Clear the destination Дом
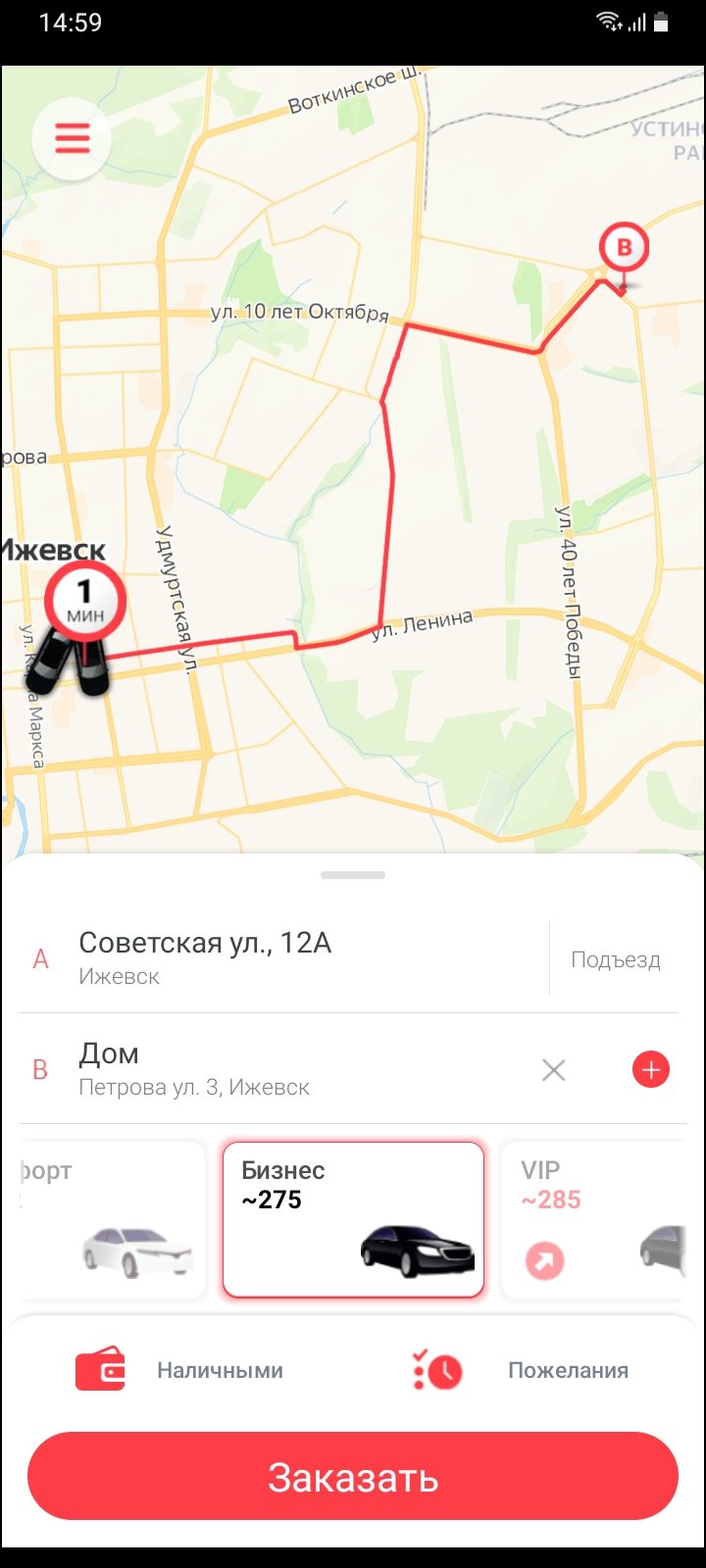Viewport: 706px width, 1568px height. point(554,1070)
